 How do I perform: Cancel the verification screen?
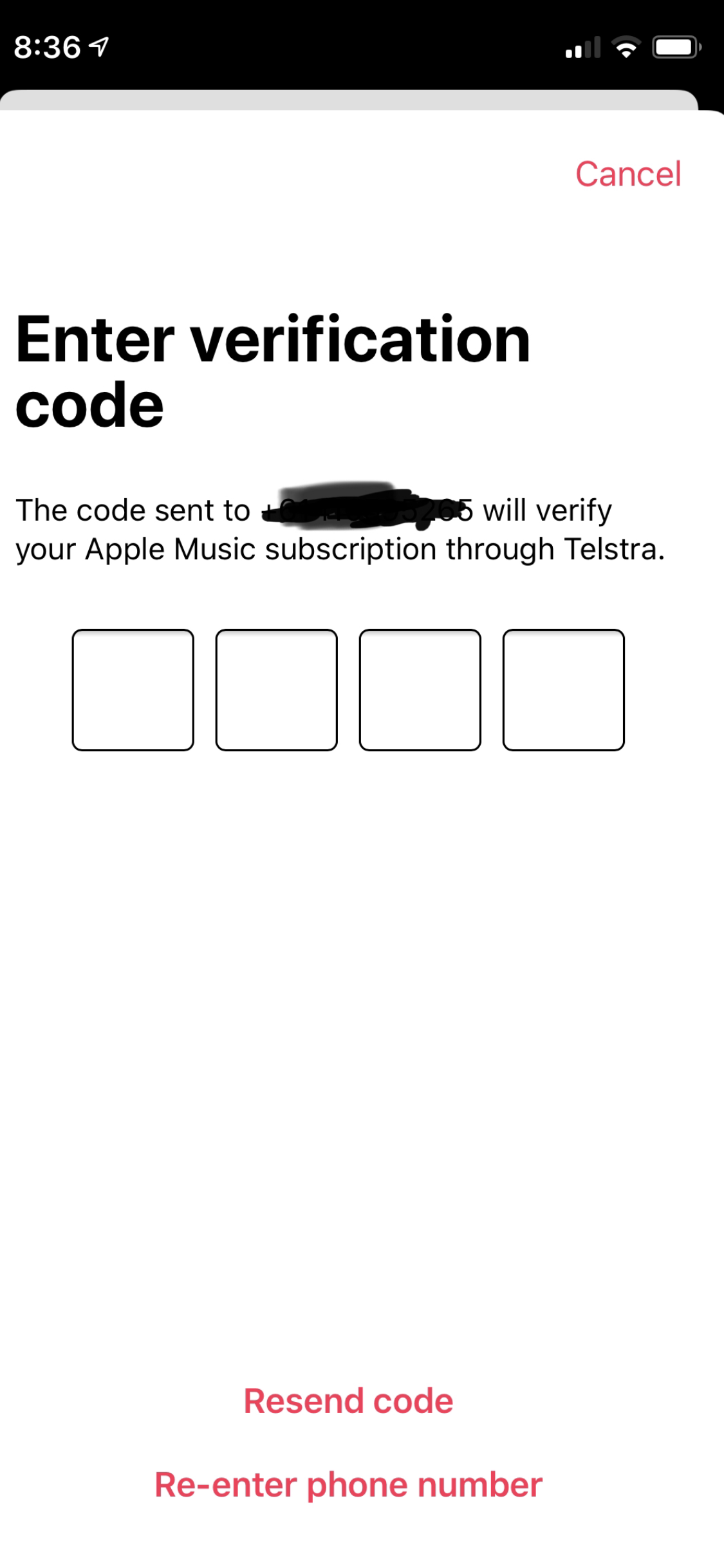click(x=627, y=174)
